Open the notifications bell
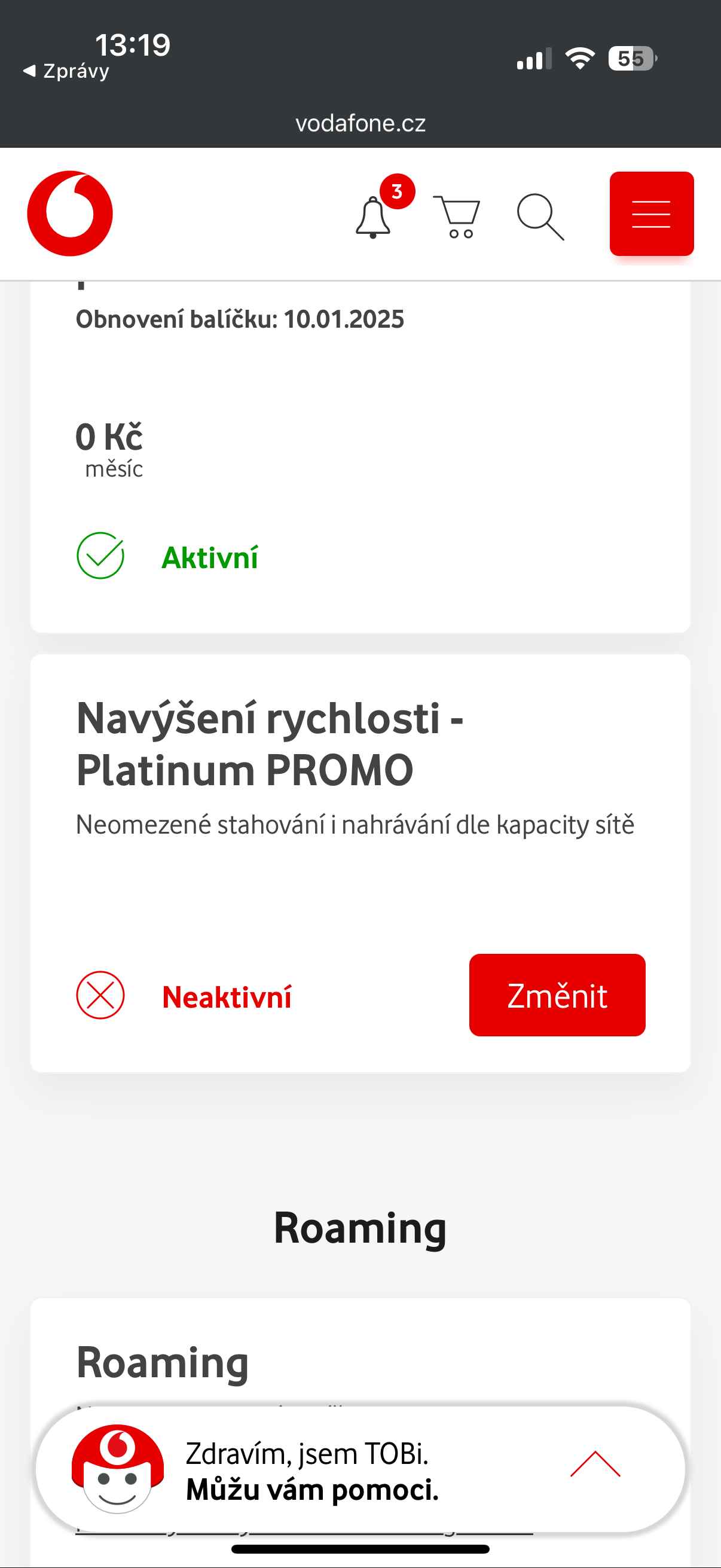This screenshot has width=721, height=1568. (x=373, y=218)
